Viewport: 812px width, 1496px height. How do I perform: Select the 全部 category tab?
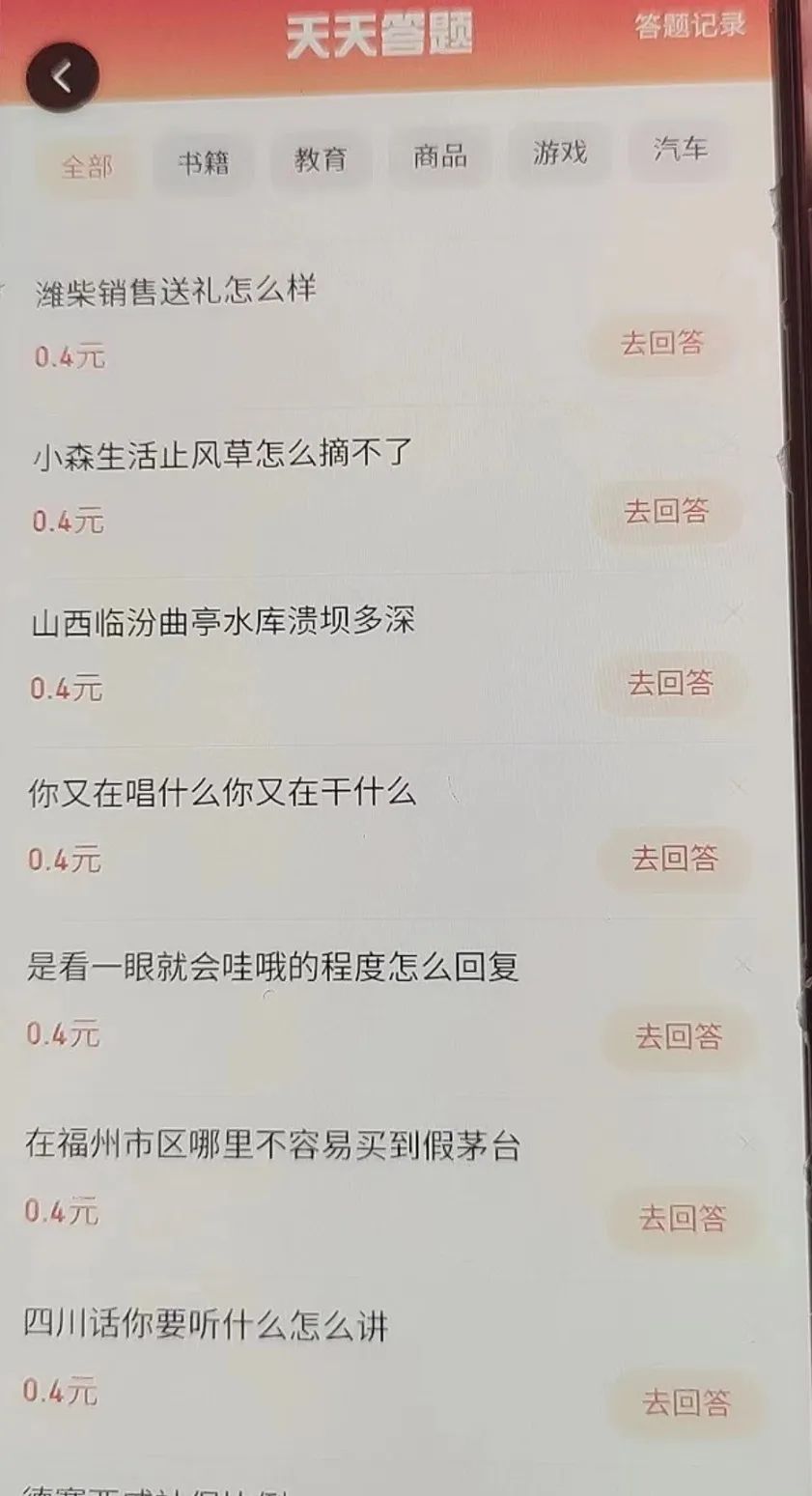87,166
